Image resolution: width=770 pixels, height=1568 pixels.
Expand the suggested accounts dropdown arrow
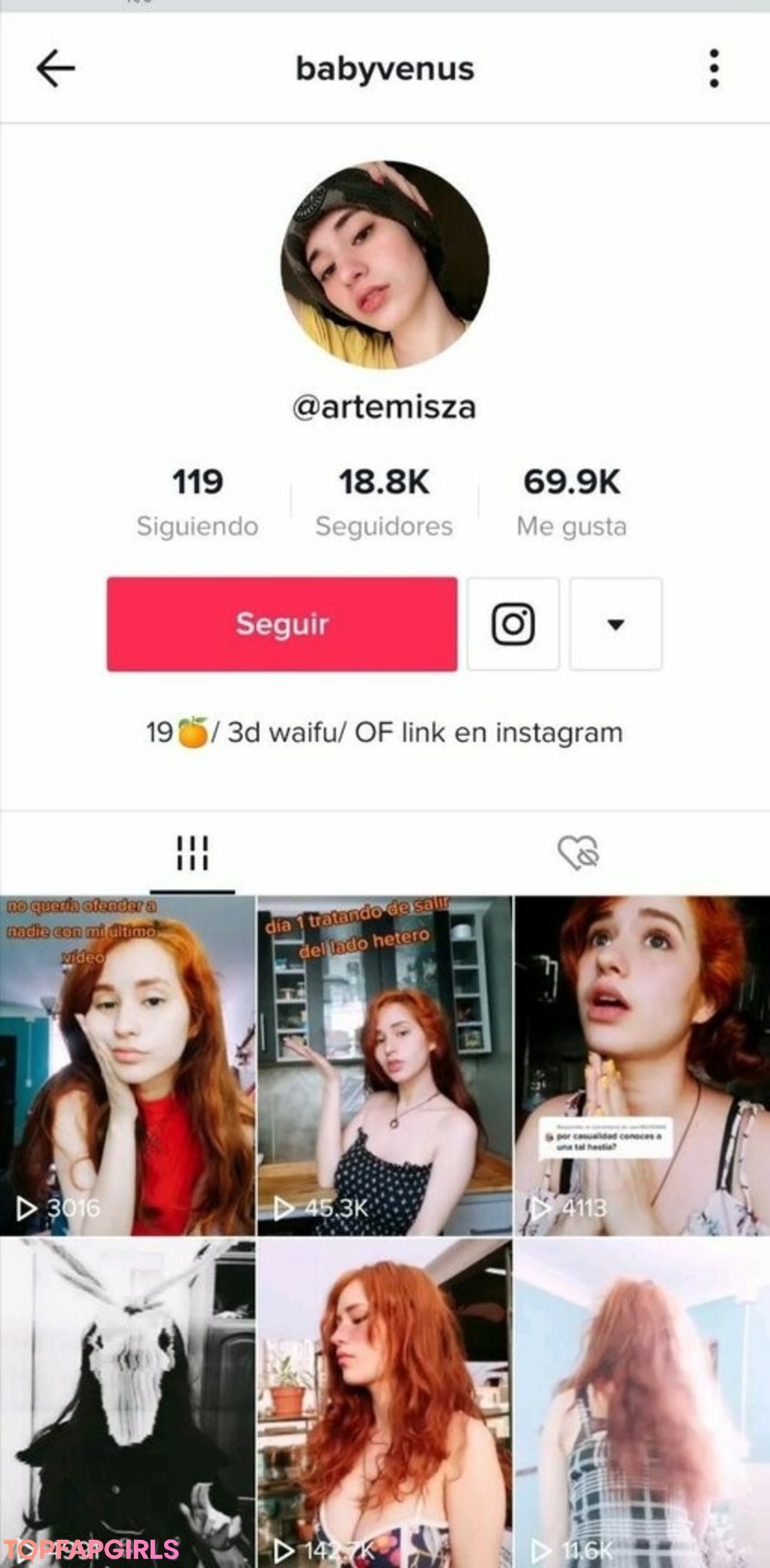(615, 623)
